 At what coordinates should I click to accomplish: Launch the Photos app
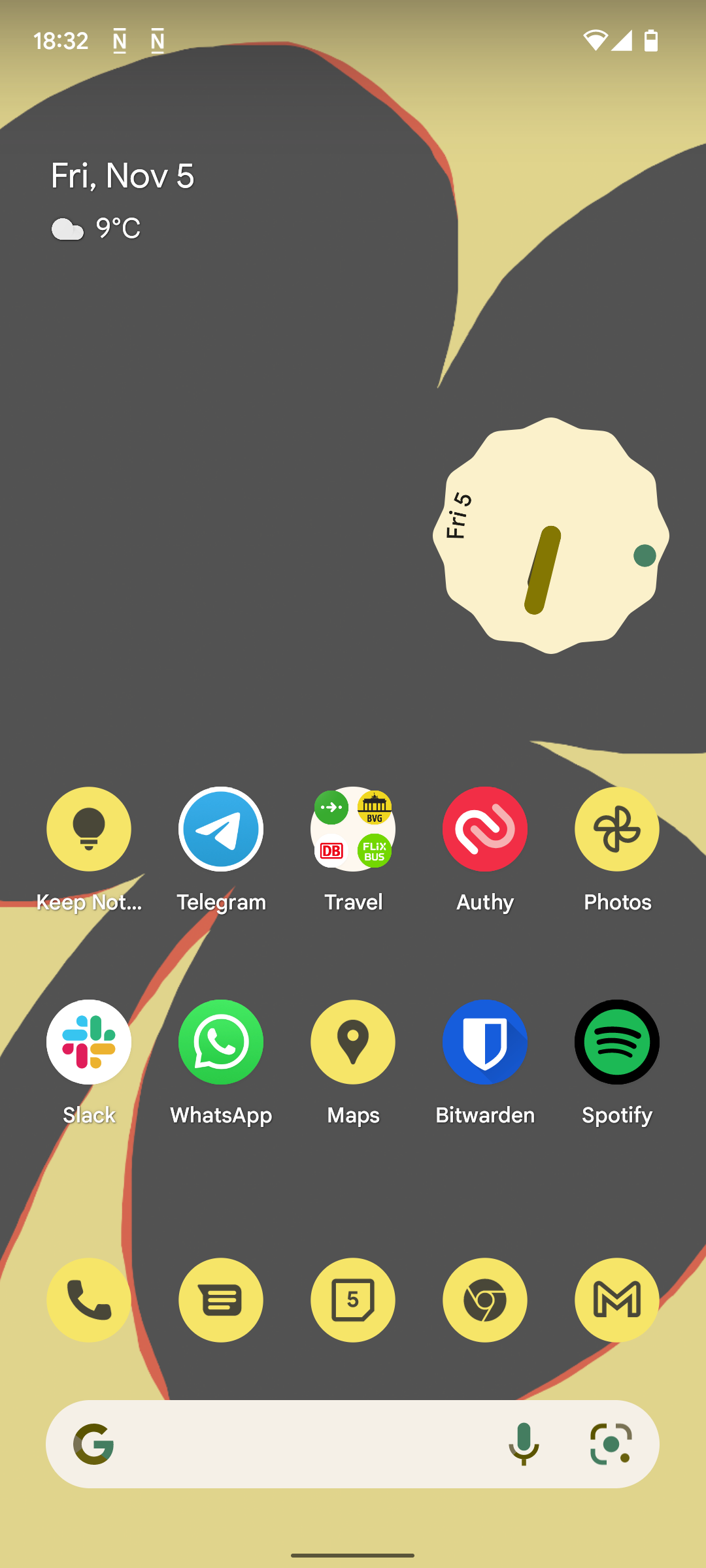617,829
